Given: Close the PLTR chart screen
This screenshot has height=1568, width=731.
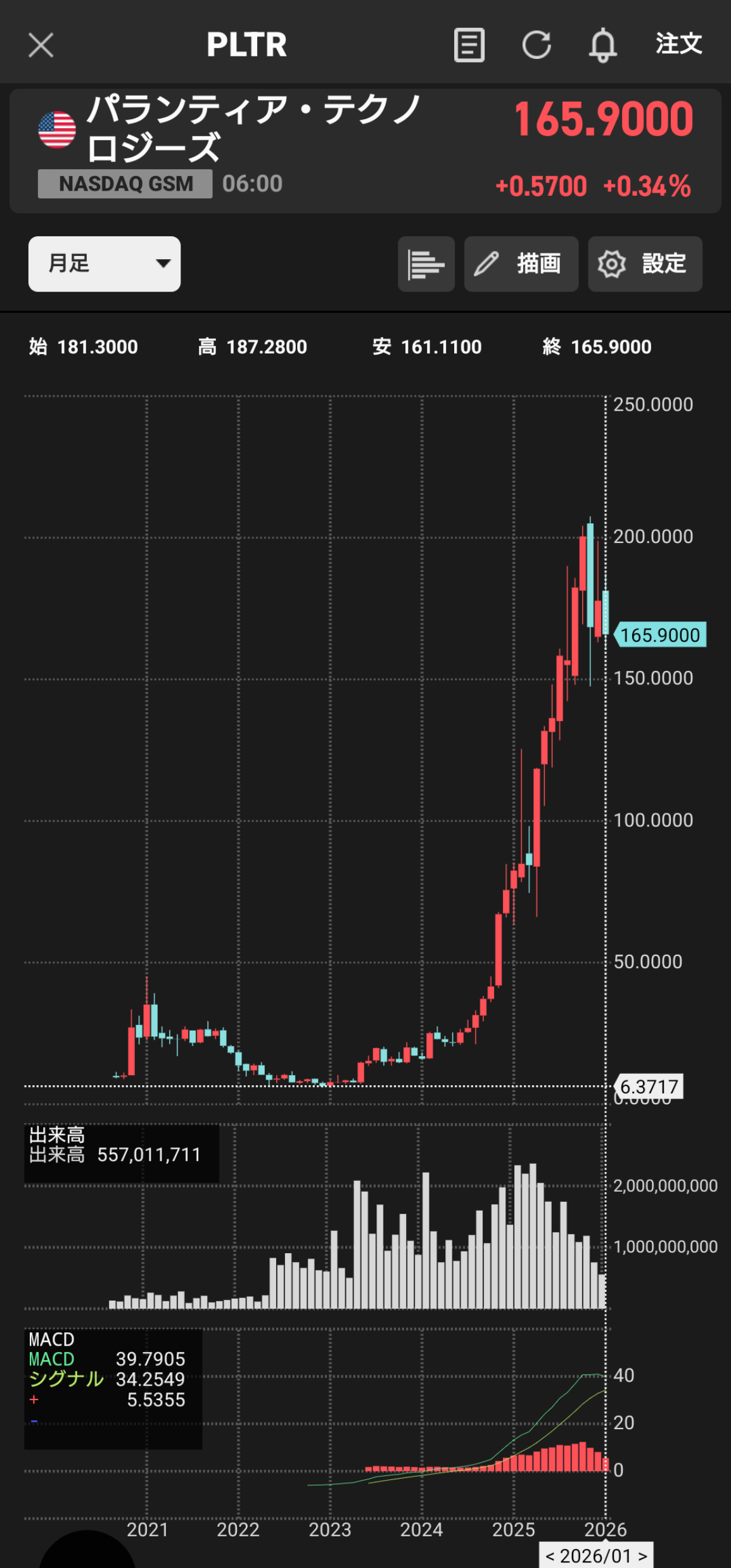Looking at the screenshot, I should (x=41, y=45).
